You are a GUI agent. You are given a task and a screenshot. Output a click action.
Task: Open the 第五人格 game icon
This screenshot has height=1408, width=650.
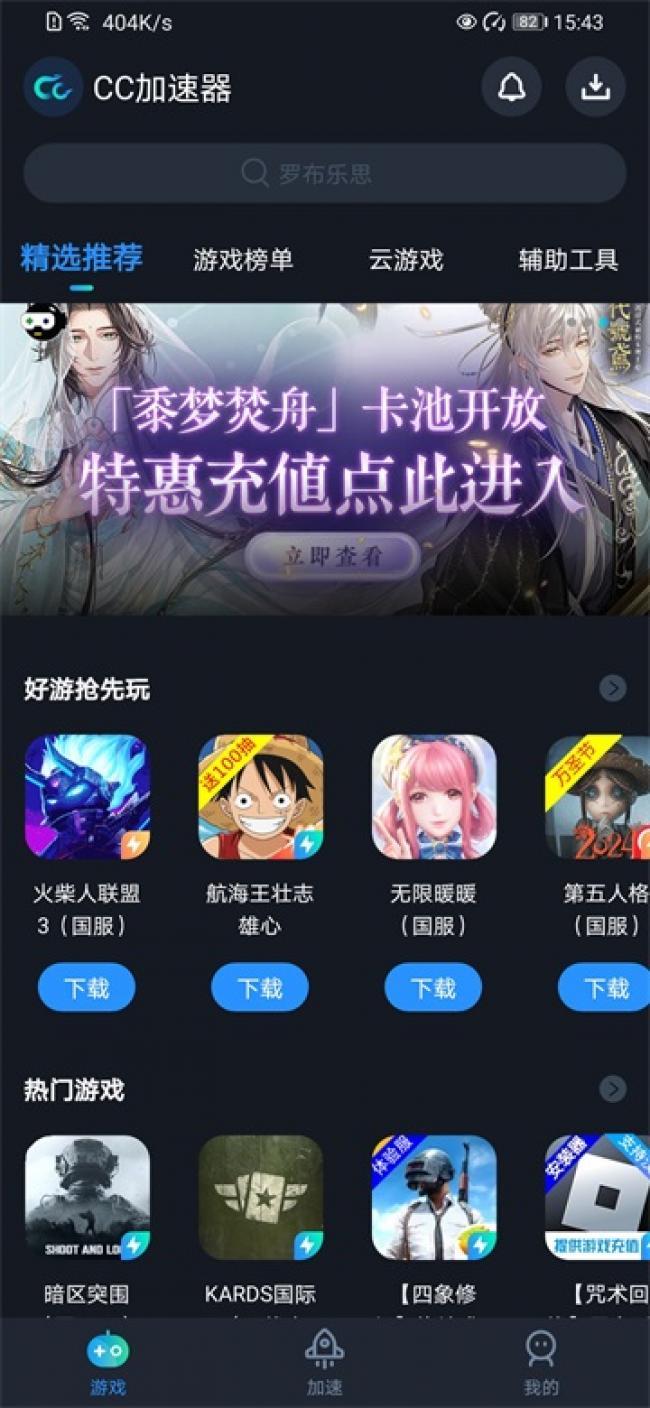click(x=598, y=797)
